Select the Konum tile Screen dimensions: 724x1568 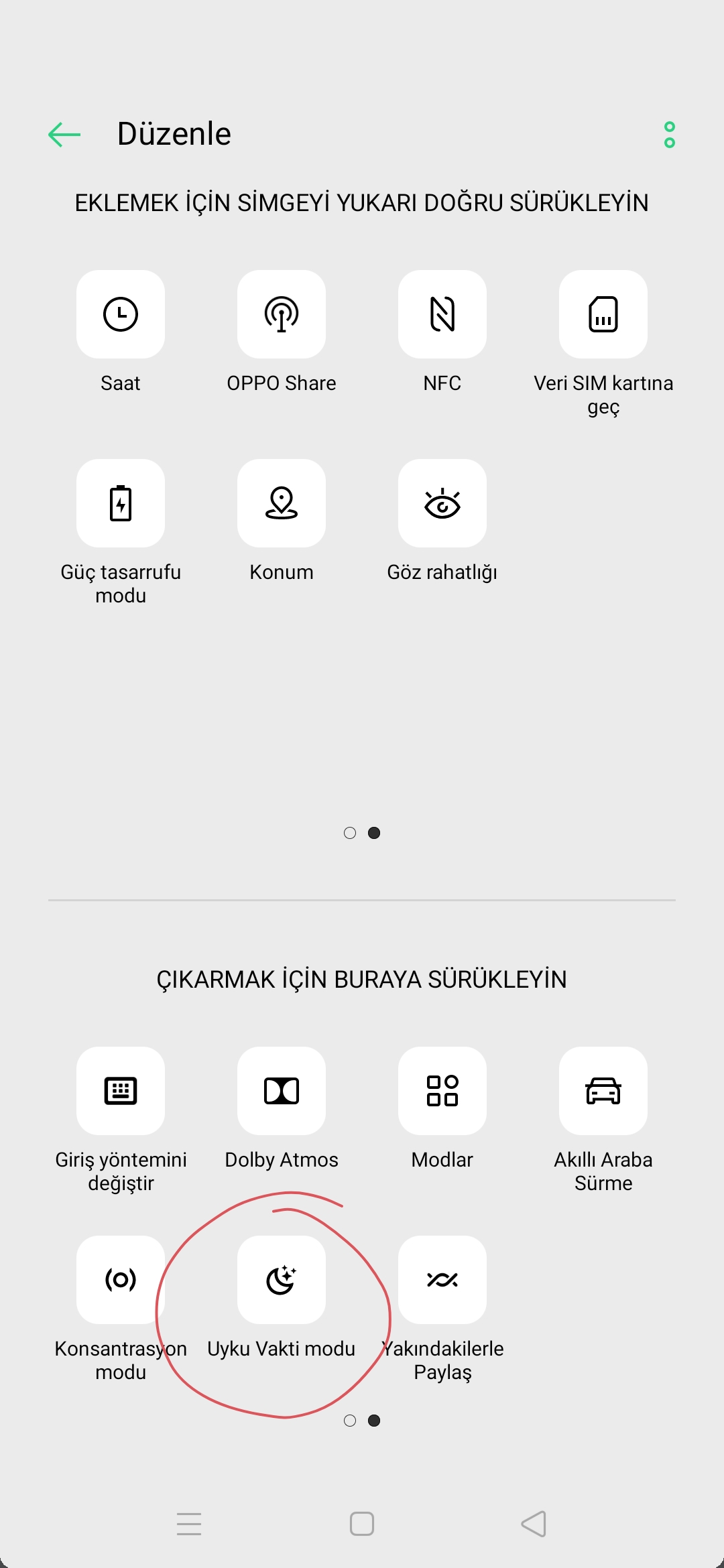282,503
